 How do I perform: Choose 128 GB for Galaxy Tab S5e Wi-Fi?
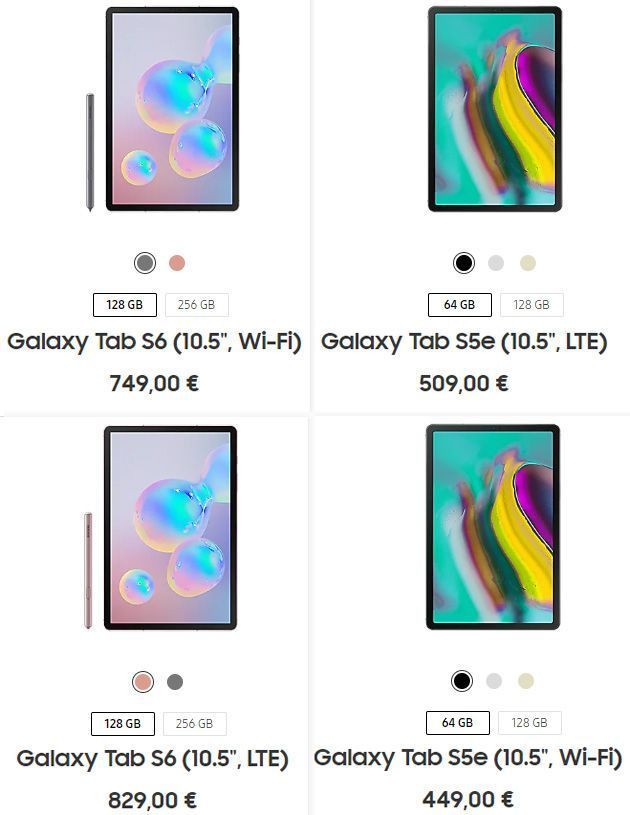[x=529, y=722]
